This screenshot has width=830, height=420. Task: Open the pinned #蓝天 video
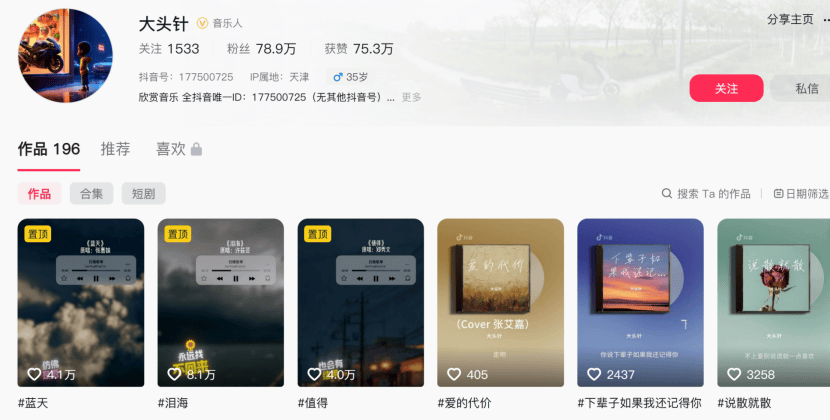[x=81, y=302]
